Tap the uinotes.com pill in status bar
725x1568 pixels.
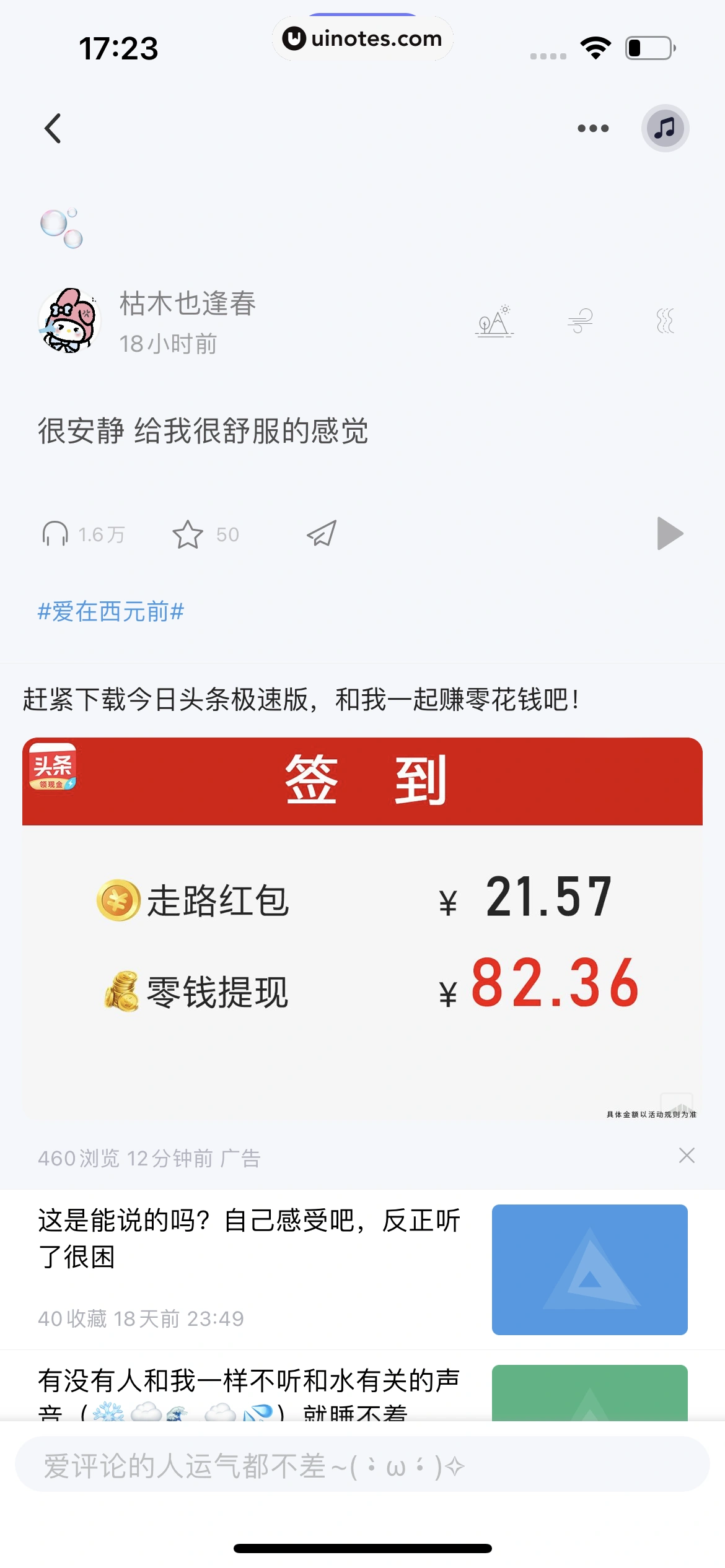click(362, 38)
